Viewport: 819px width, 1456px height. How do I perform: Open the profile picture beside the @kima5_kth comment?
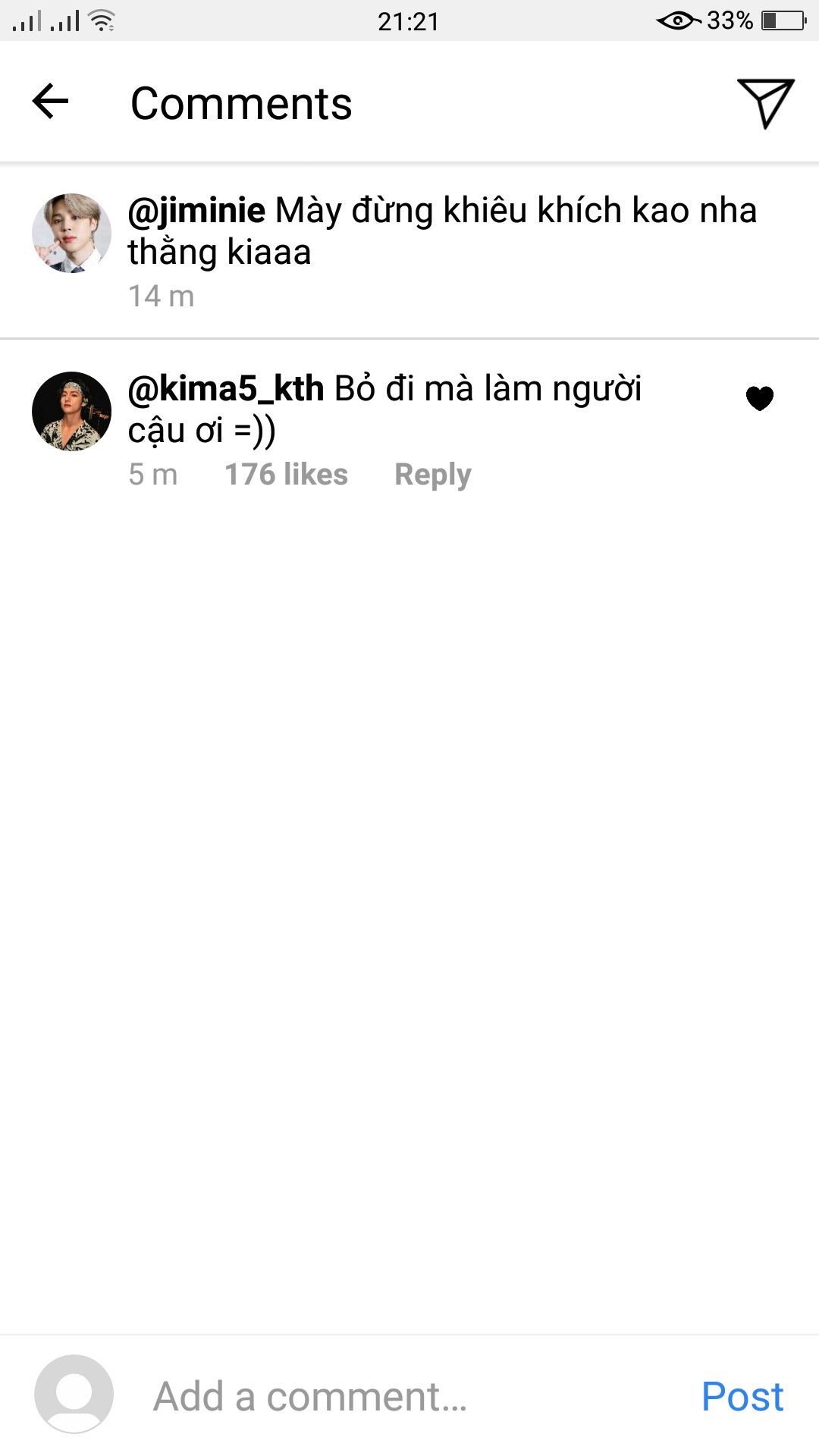pos(71,411)
